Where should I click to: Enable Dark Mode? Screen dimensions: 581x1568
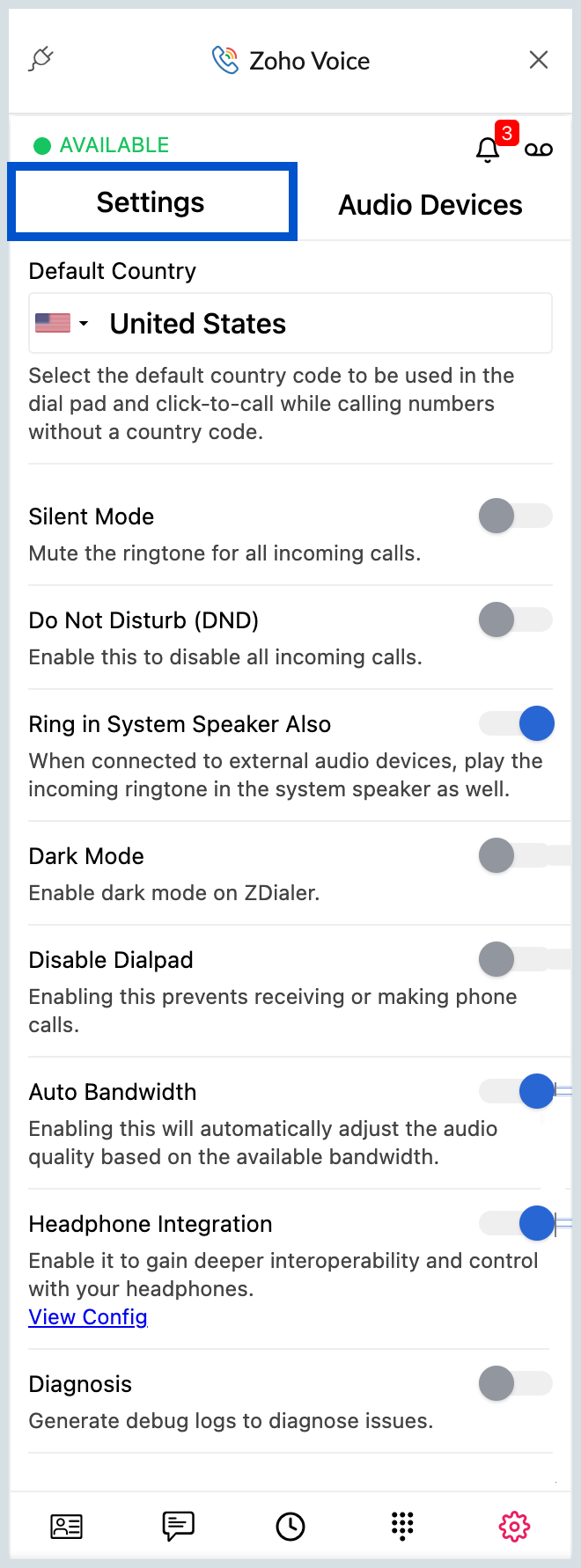[x=515, y=855]
